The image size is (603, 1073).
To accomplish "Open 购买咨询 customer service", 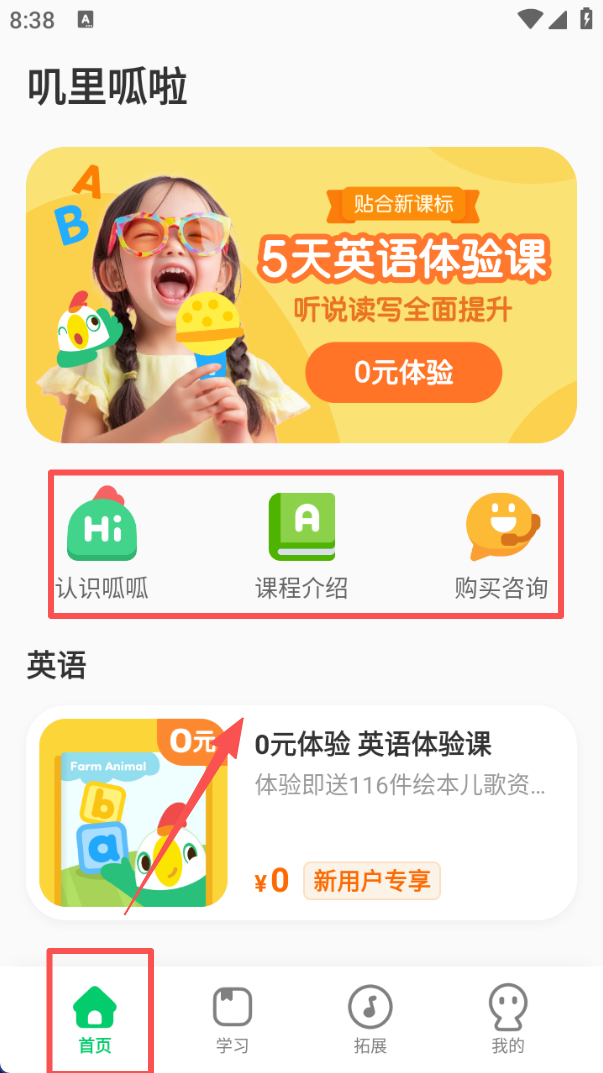I will pyautogui.click(x=501, y=545).
